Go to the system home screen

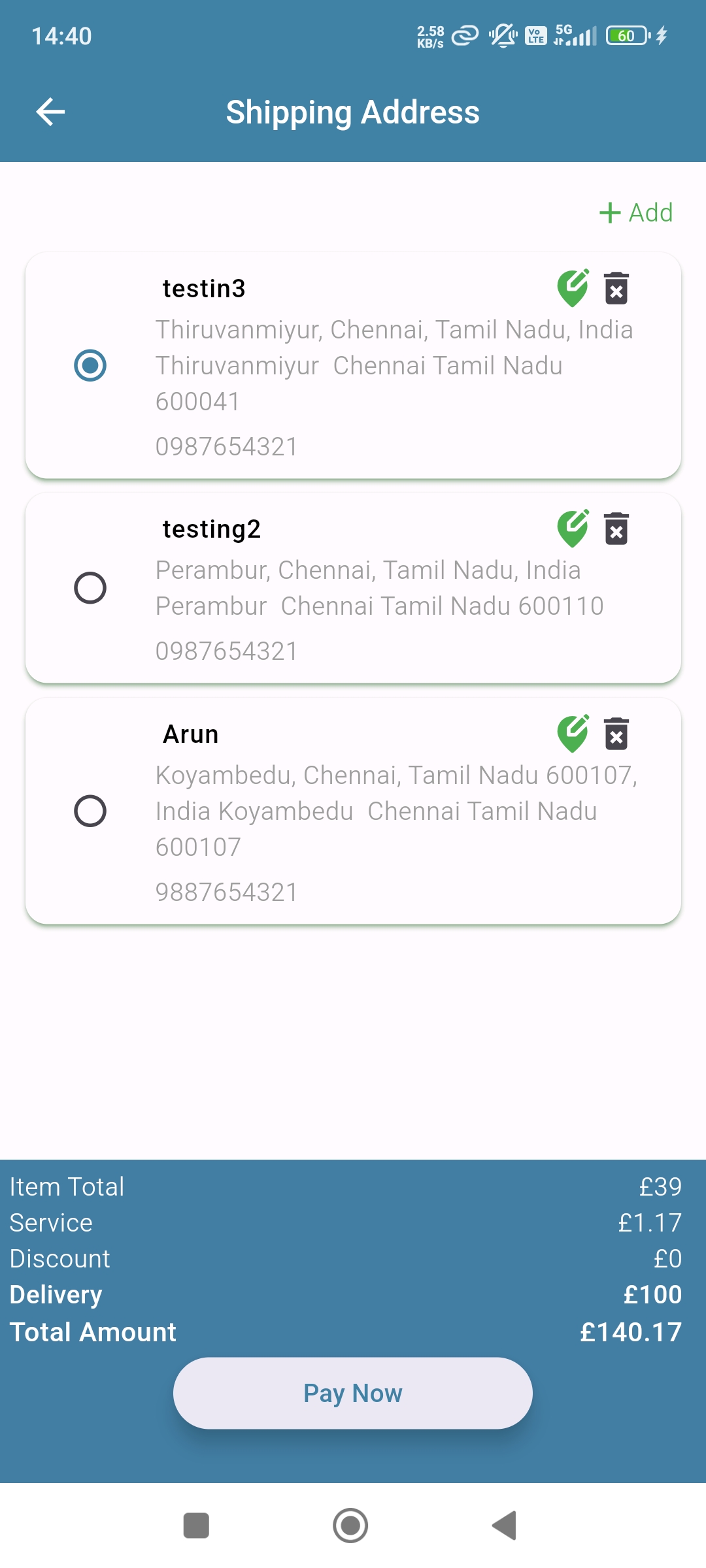tap(350, 1526)
